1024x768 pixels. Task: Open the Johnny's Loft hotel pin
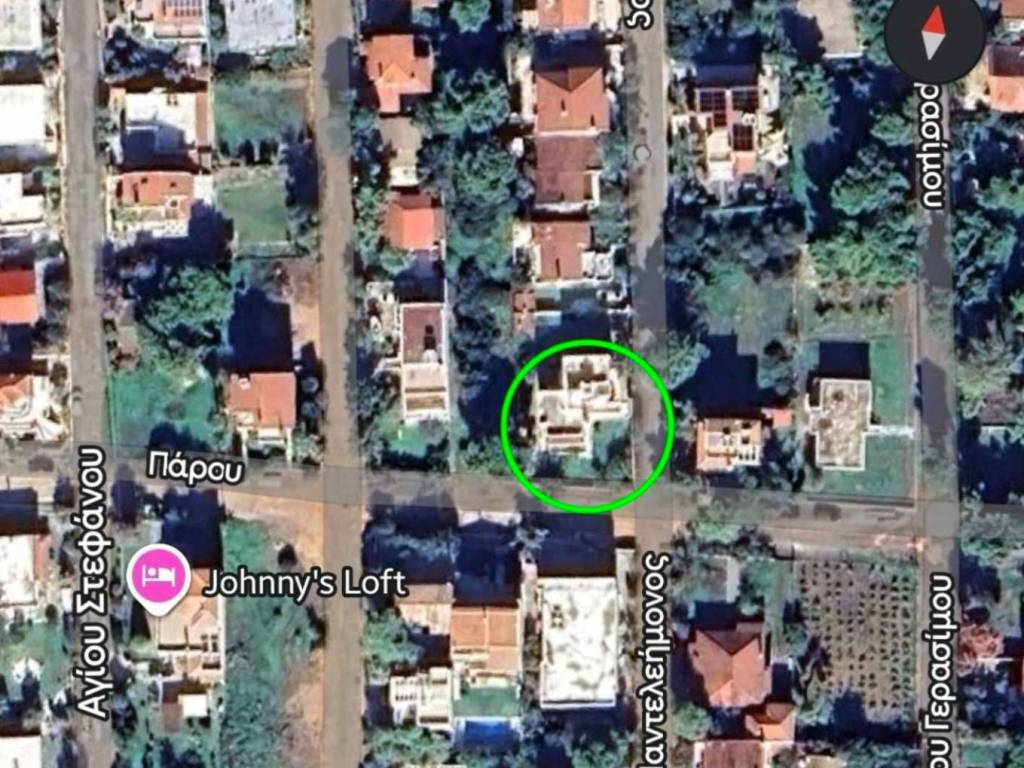point(158,580)
